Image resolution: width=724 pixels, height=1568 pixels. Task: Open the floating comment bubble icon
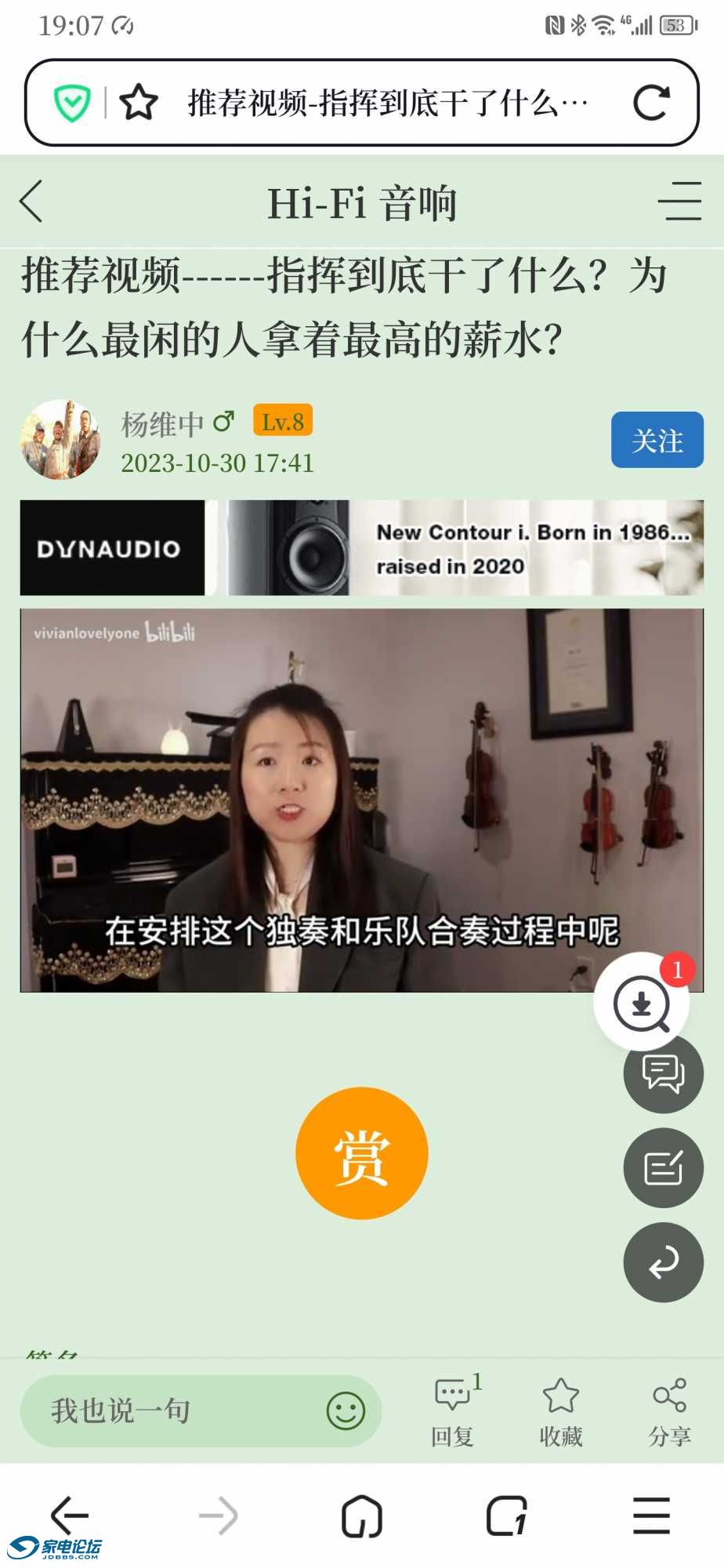click(662, 1073)
